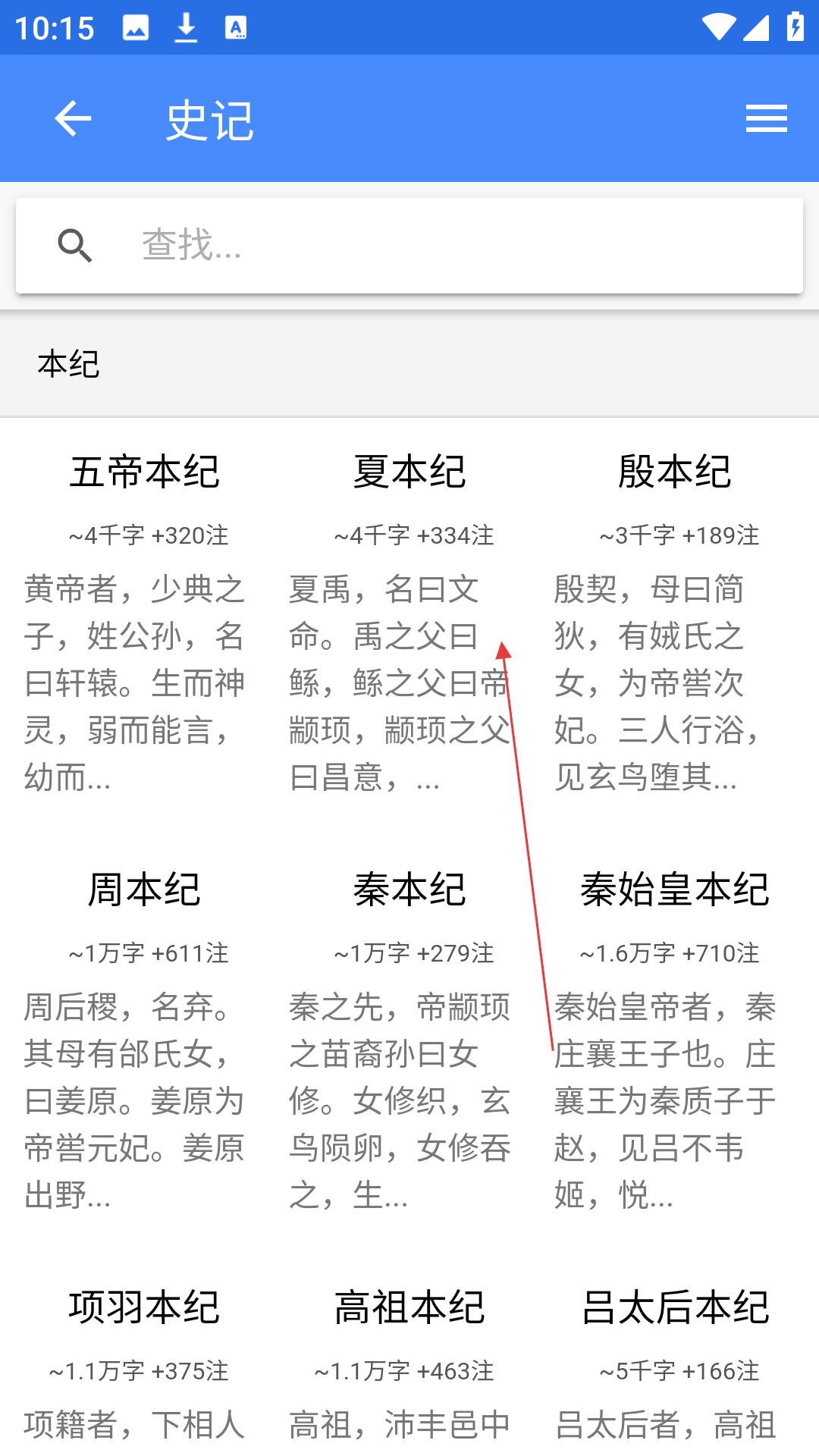Viewport: 819px width, 1456px height.
Task: Open the hamburger menu
Action: point(766,119)
